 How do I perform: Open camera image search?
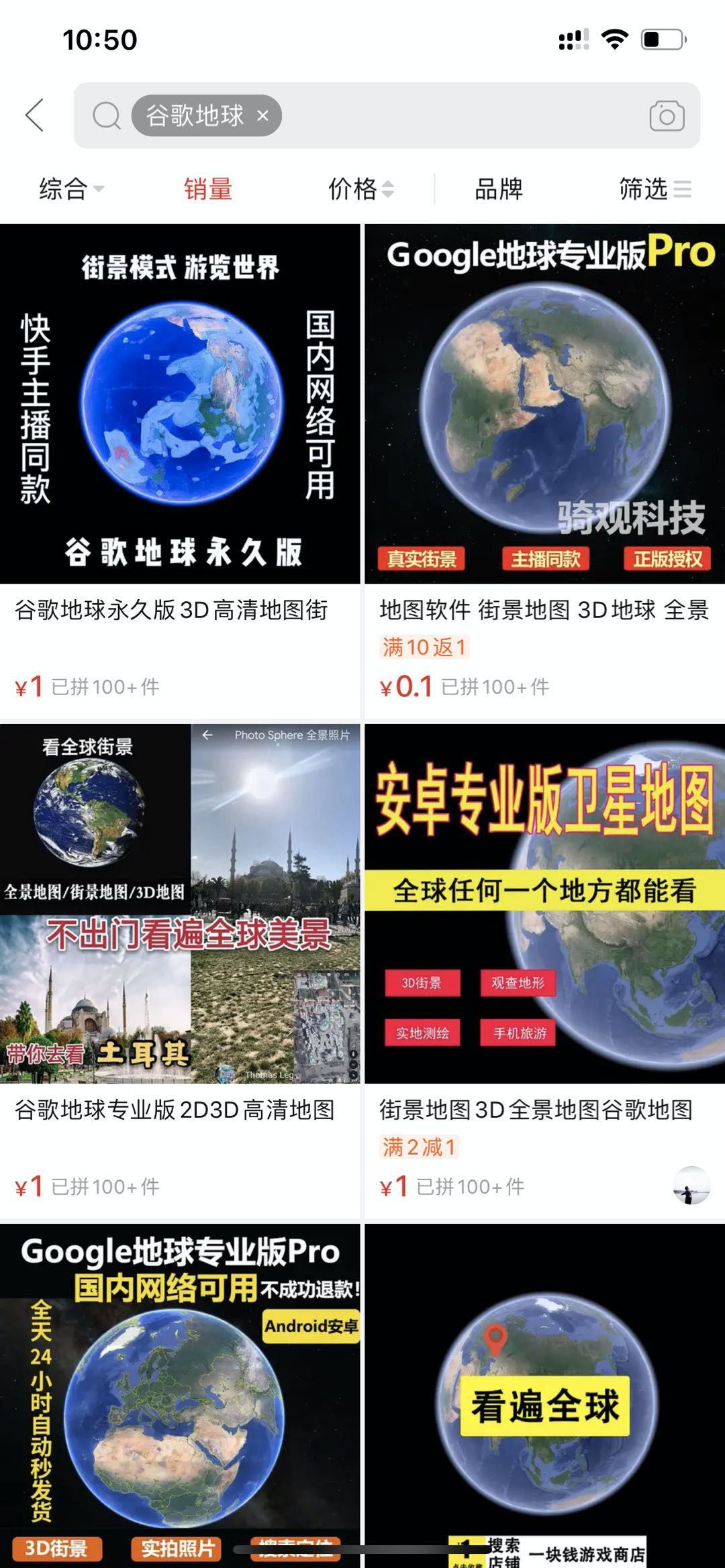666,116
